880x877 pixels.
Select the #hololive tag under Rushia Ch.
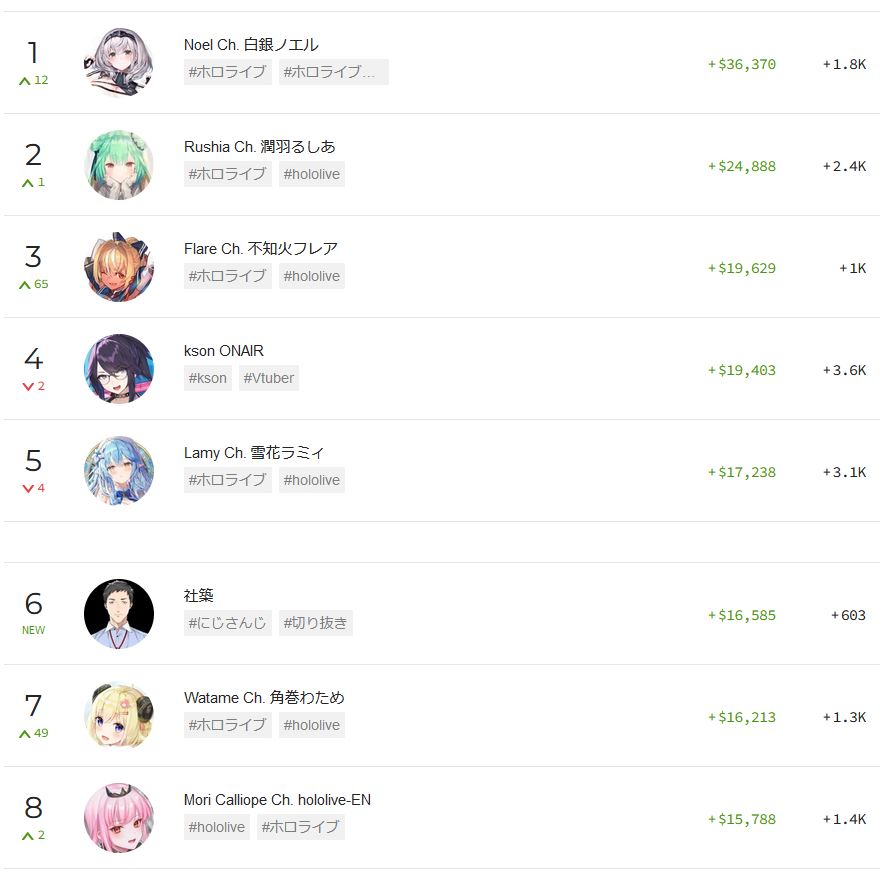[x=311, y=174]
